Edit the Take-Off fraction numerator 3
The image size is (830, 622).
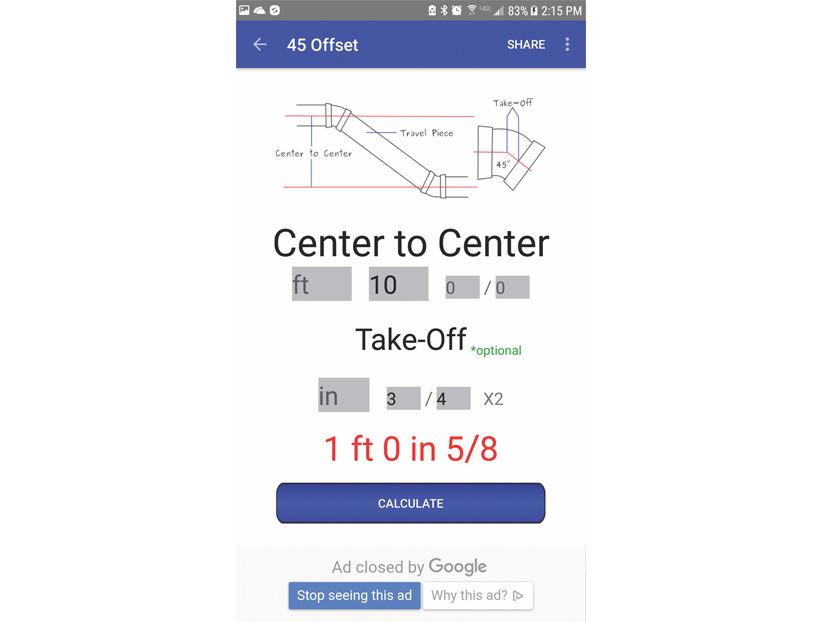click(x=403, y=399)
